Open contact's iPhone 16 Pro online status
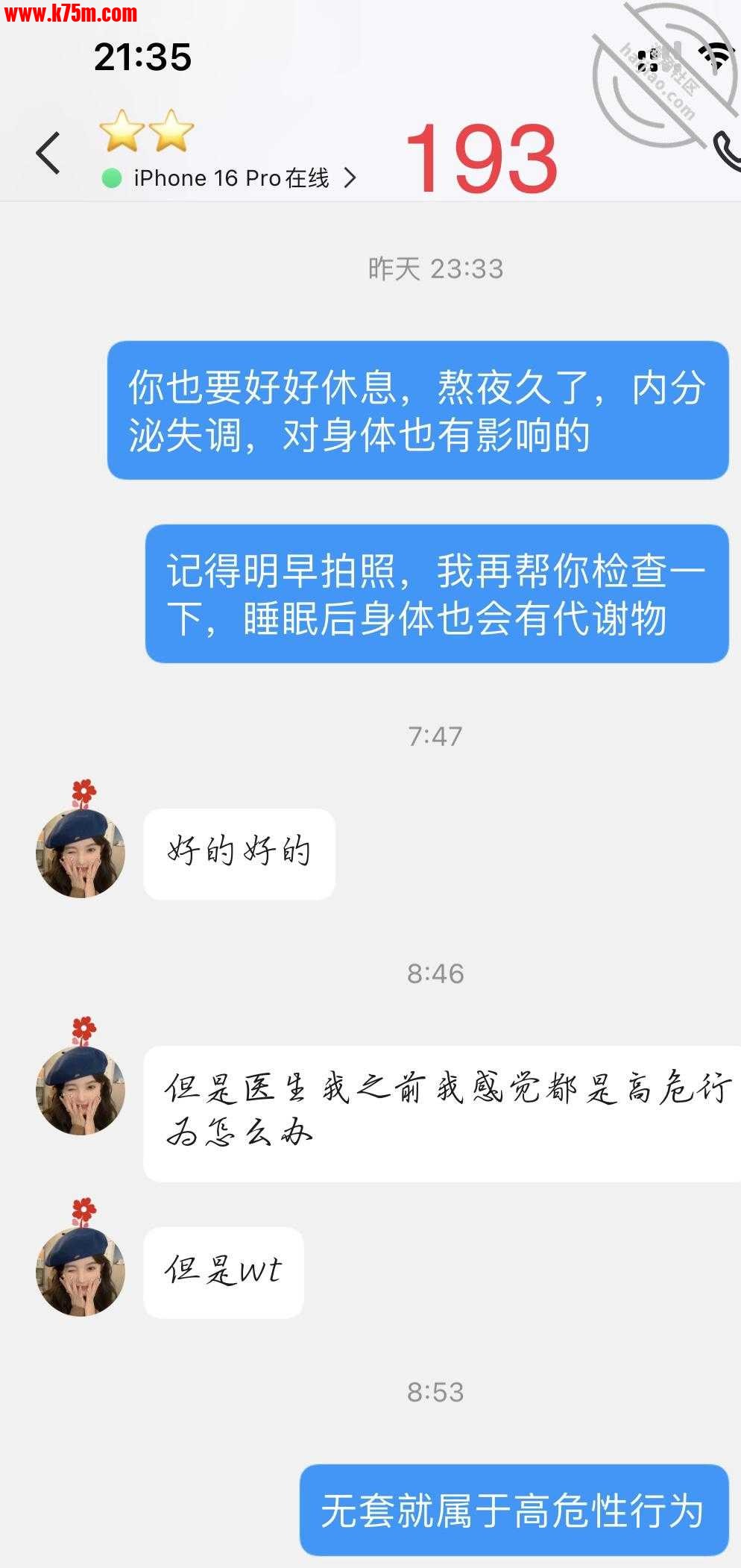 231,178
